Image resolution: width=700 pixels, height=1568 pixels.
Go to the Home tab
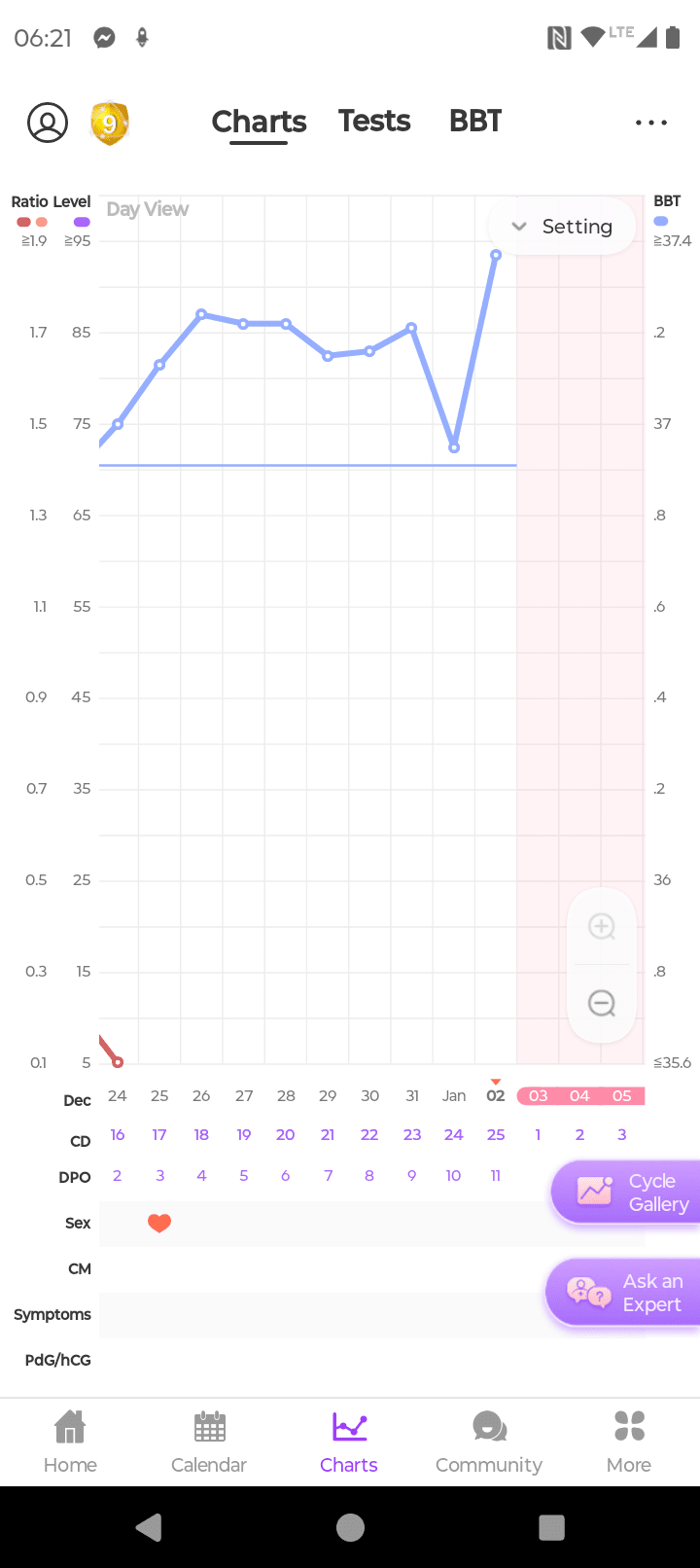(70, 1442)
